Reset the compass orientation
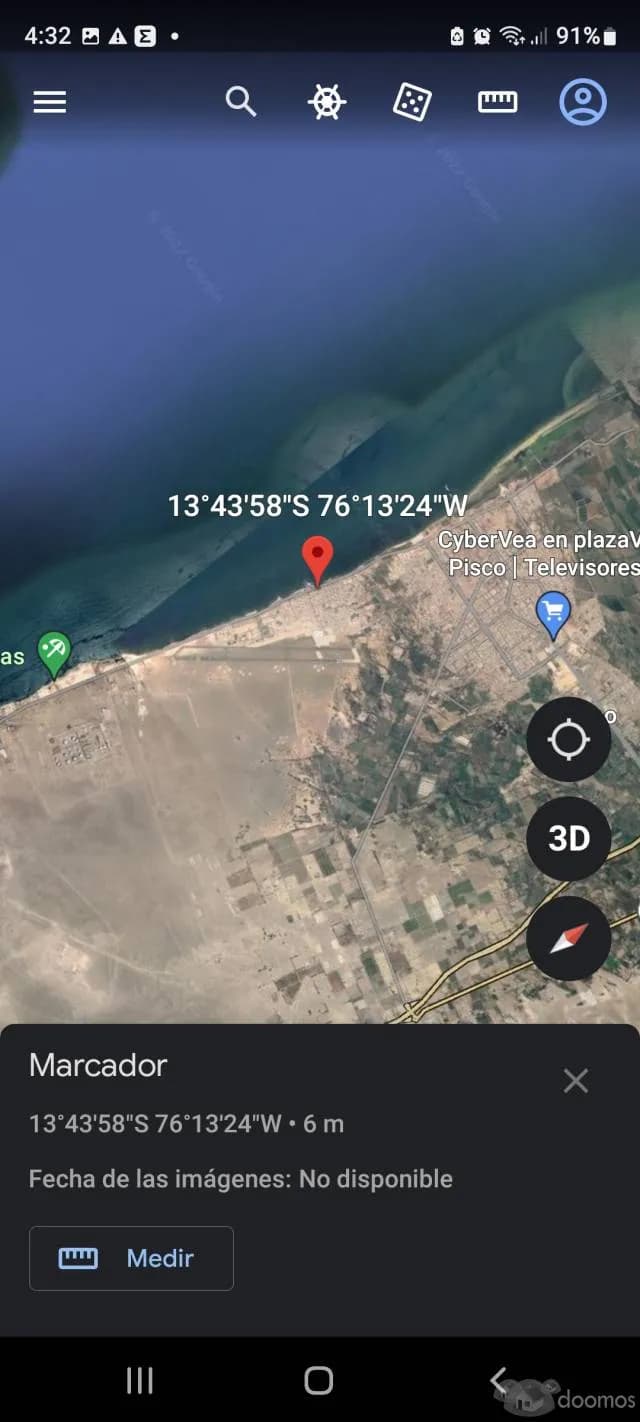This screenshot has width=640, height=1422. [x=568, y=938]
